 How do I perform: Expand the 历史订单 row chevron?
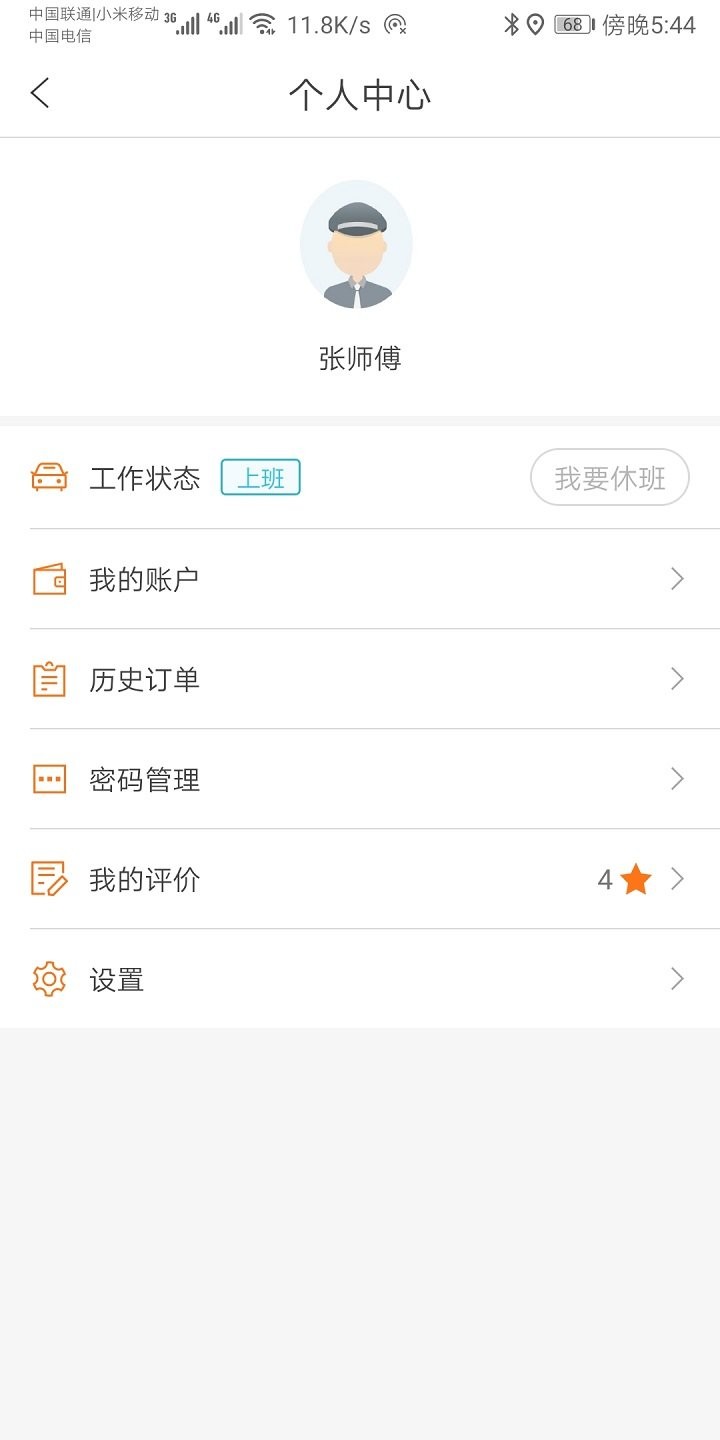tap(677, 678)
